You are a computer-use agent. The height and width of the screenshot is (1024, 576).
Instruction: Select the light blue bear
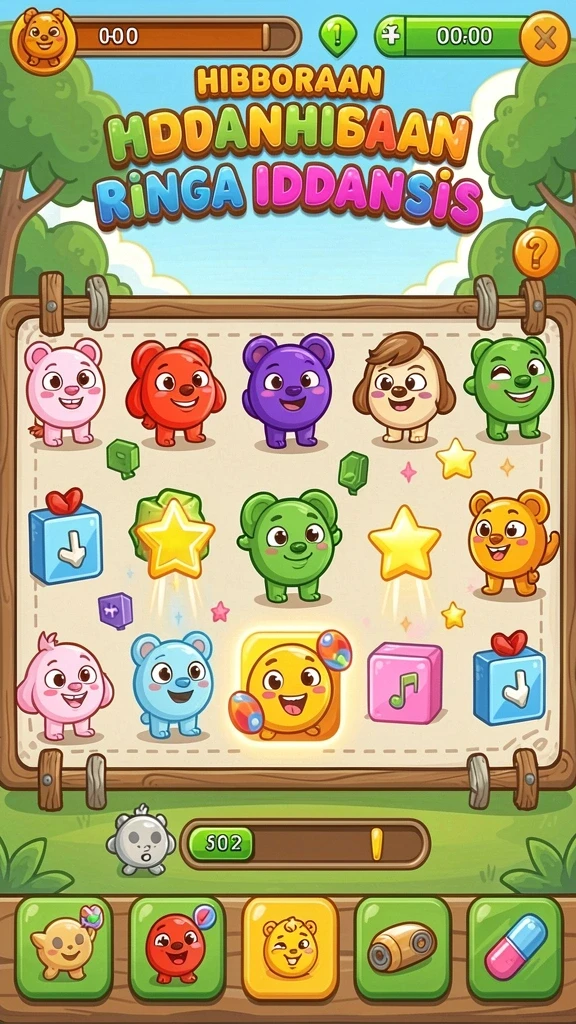pos(172,684)
